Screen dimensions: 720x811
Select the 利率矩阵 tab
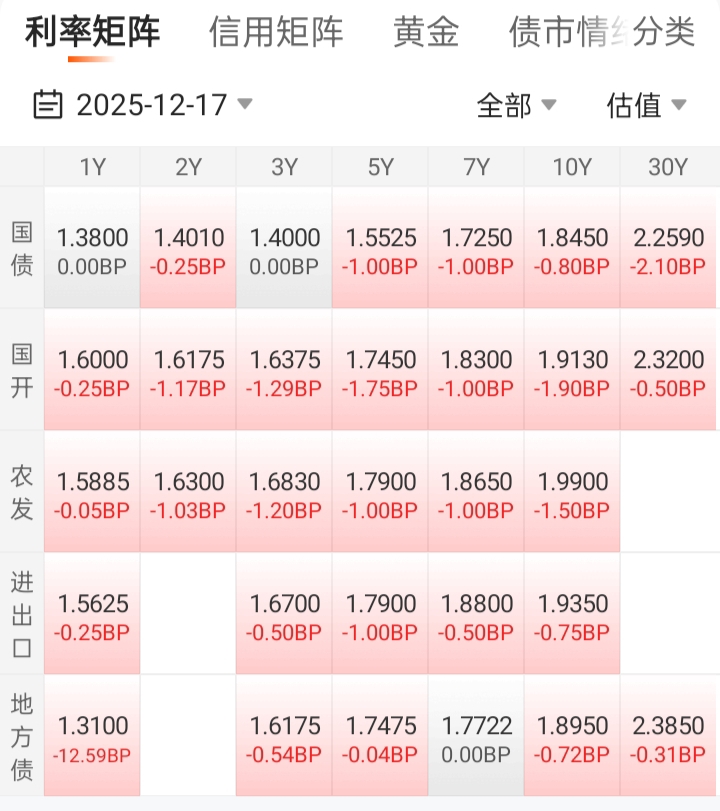tap(92, 33)
